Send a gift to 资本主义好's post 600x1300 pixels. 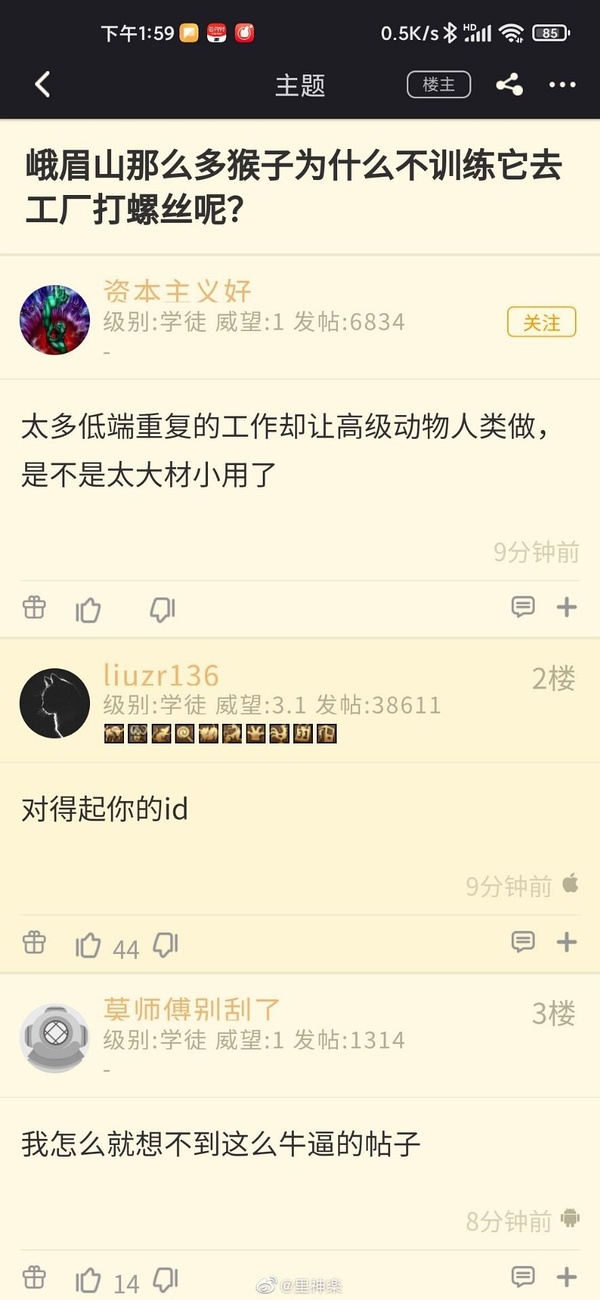(x=34, y=608)
